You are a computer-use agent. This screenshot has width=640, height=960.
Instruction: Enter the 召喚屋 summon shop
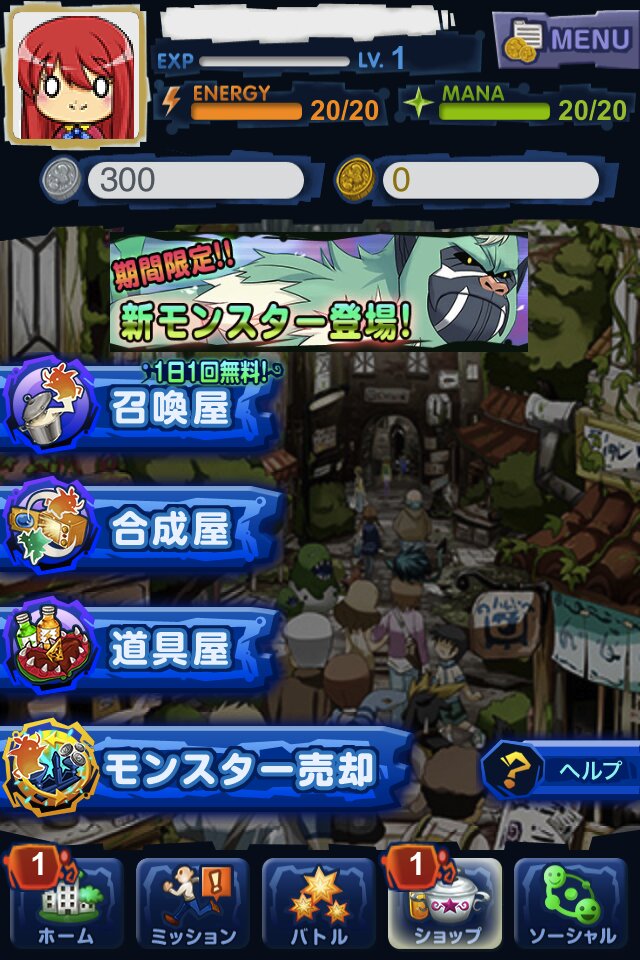[140, 408]
